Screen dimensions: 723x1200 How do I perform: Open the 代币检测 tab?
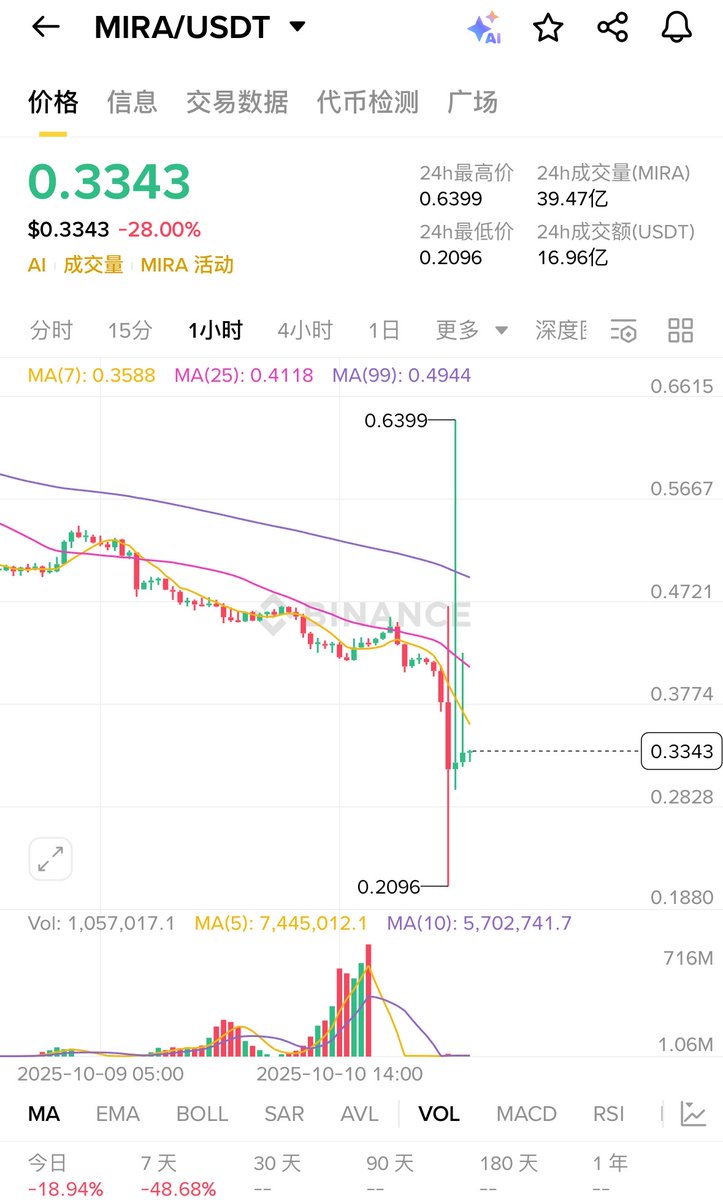(367, 101)
